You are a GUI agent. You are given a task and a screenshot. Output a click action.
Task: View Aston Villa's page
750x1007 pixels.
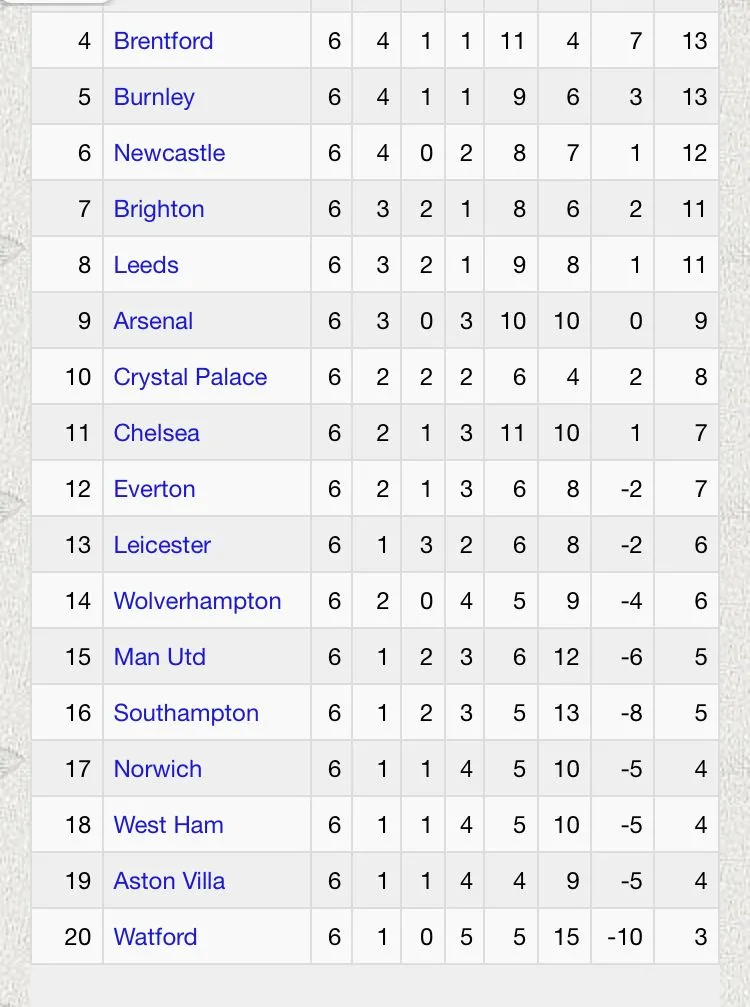coord(169,881)
